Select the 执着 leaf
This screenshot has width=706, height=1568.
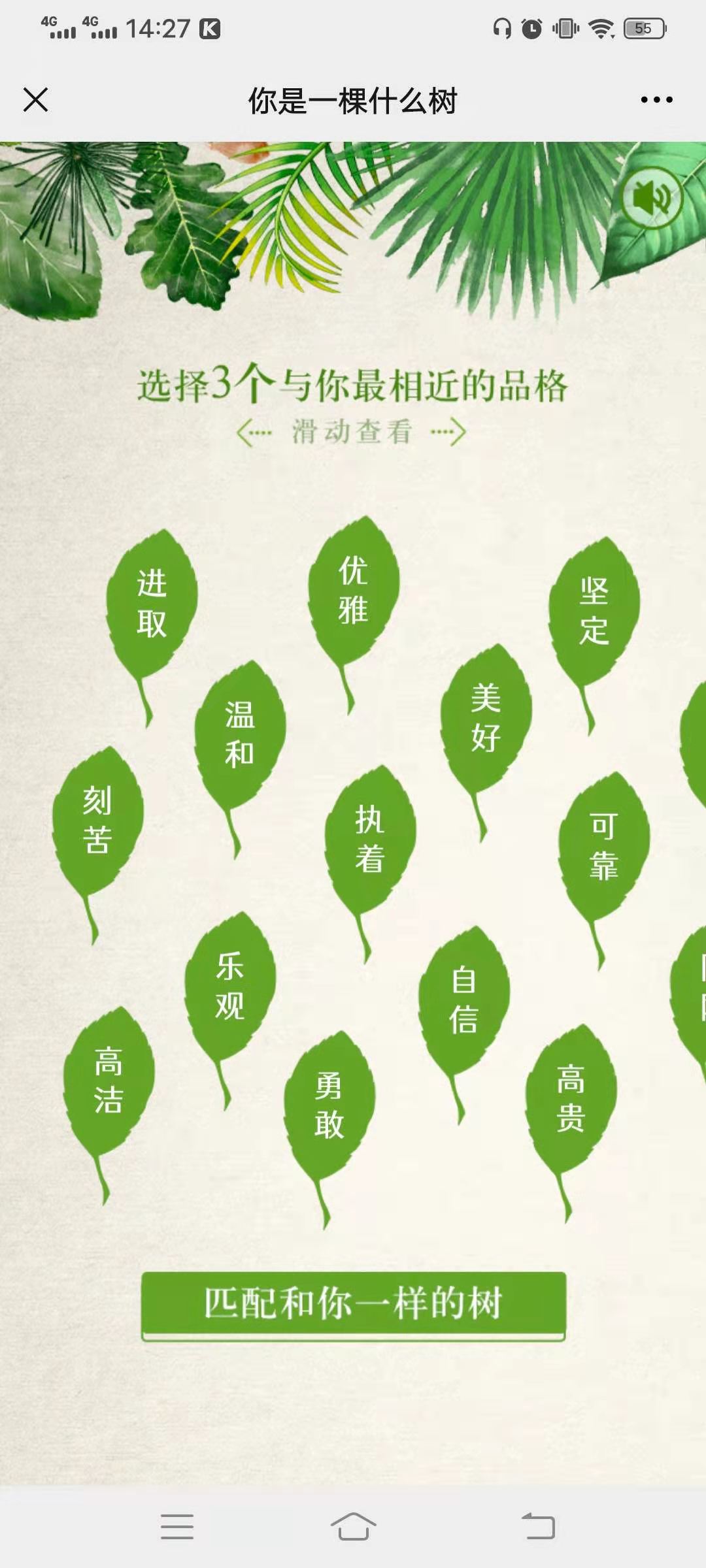(370, 839)
